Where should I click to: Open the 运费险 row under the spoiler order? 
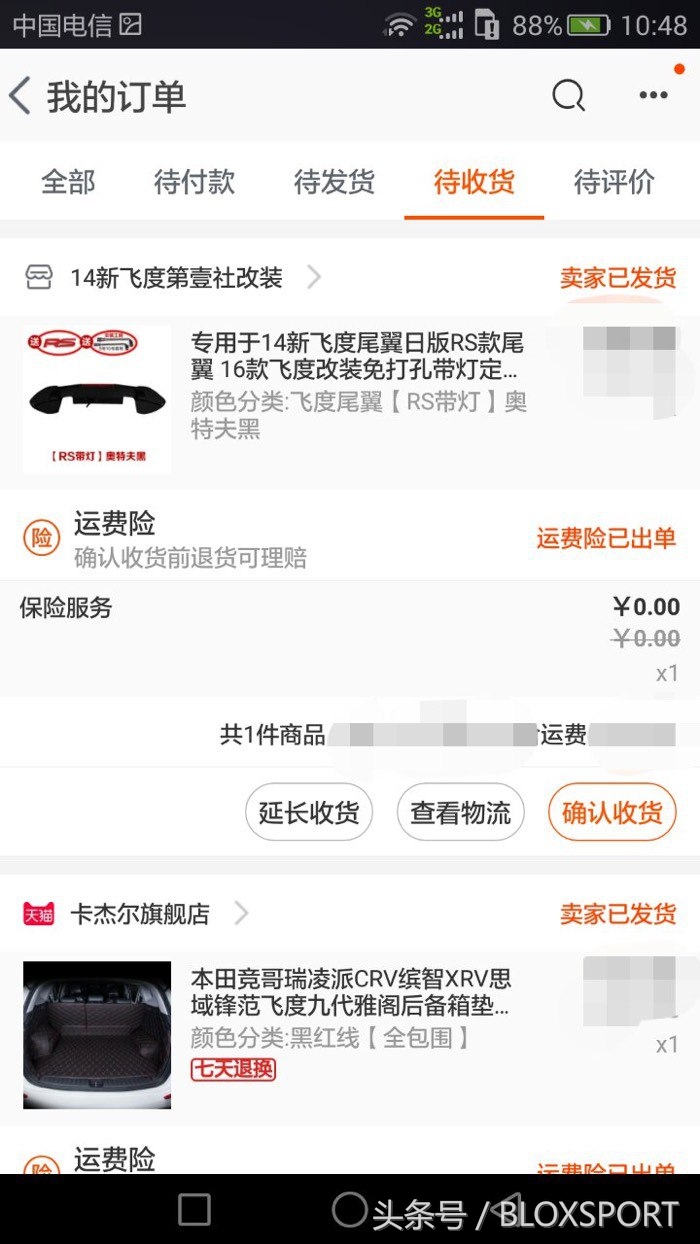350,537
